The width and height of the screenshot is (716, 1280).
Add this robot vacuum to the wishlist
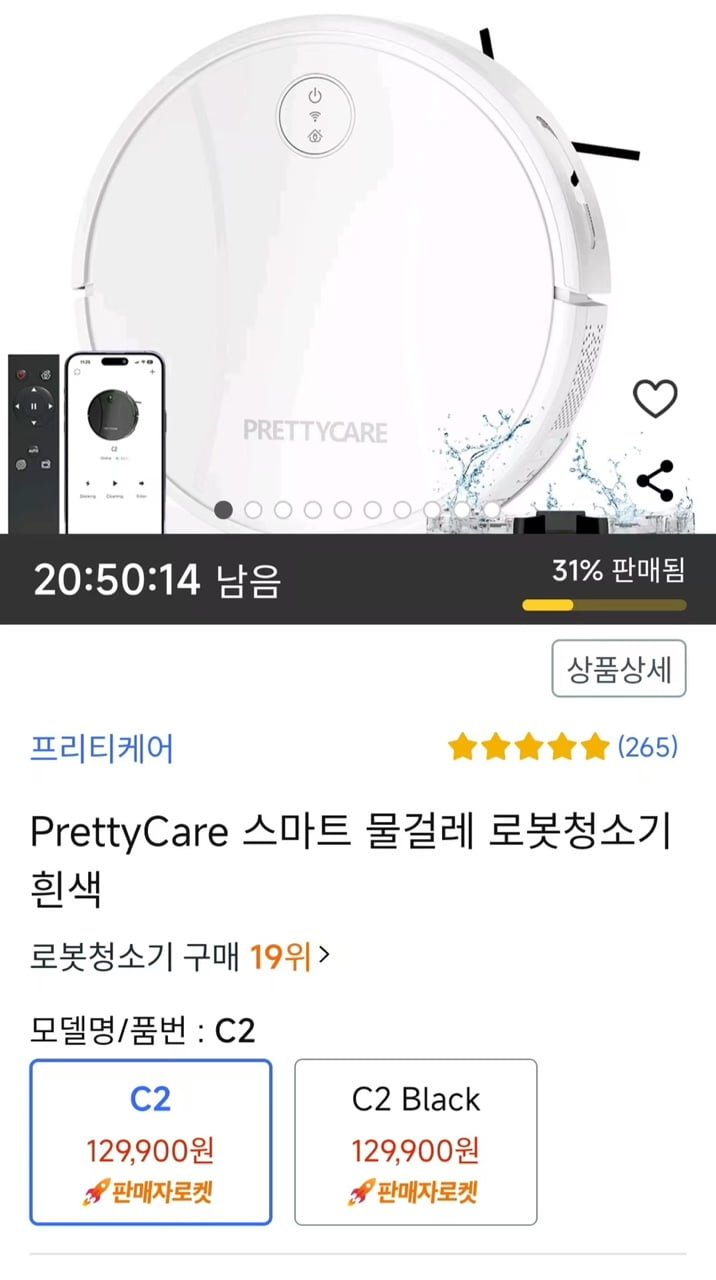coord(656,399)
